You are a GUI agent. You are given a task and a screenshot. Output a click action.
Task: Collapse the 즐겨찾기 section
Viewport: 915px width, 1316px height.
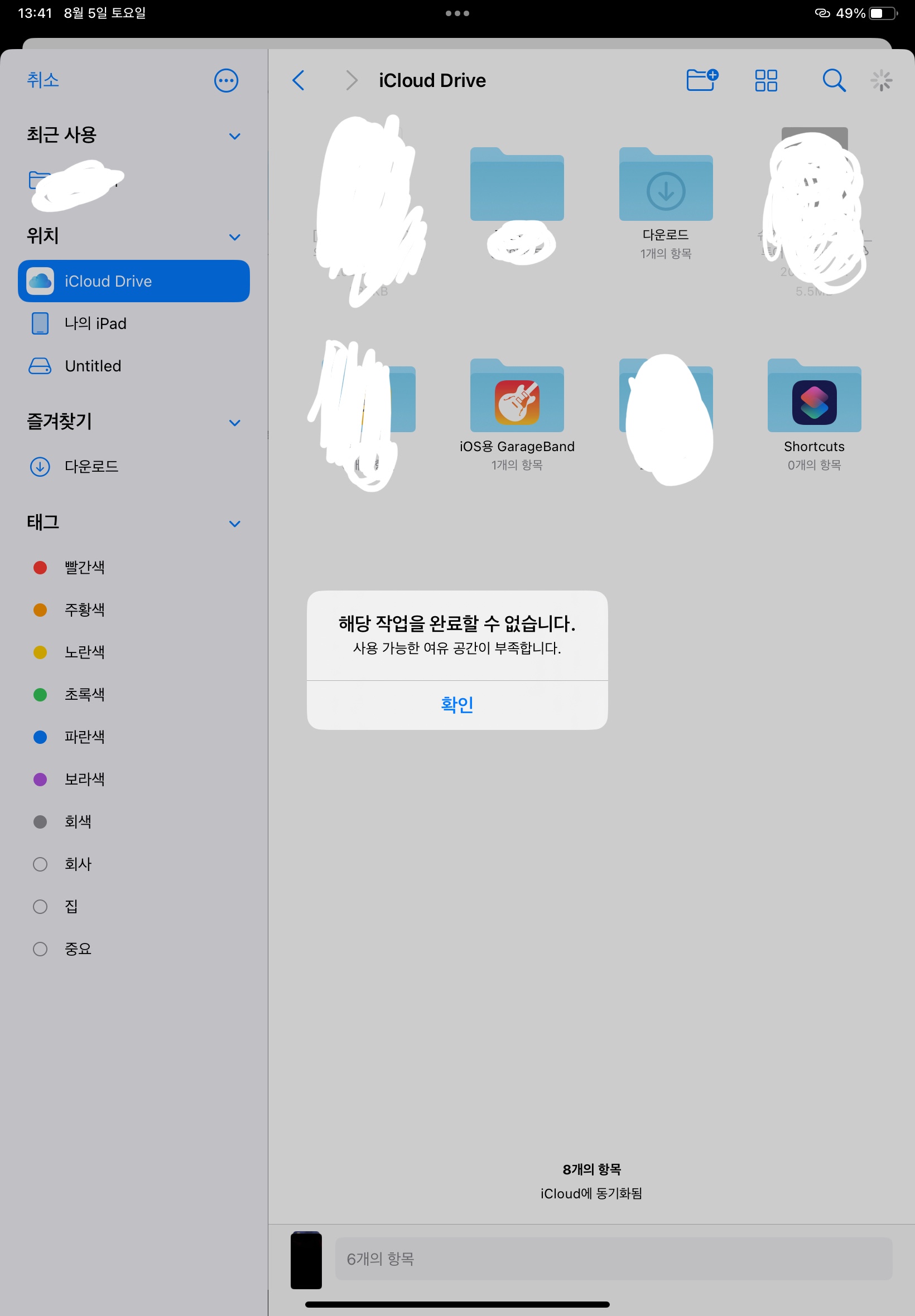pos(234,423)
